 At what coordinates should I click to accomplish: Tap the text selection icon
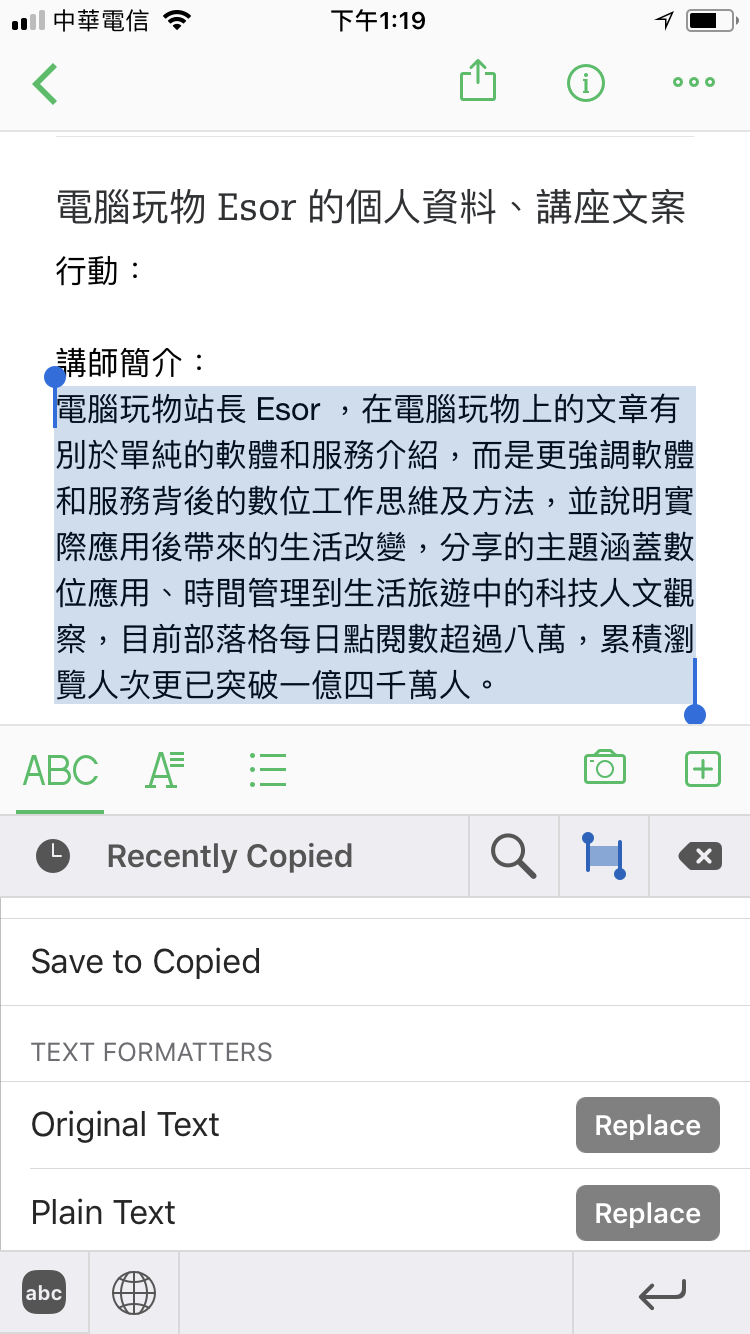(x=604, y=857)
